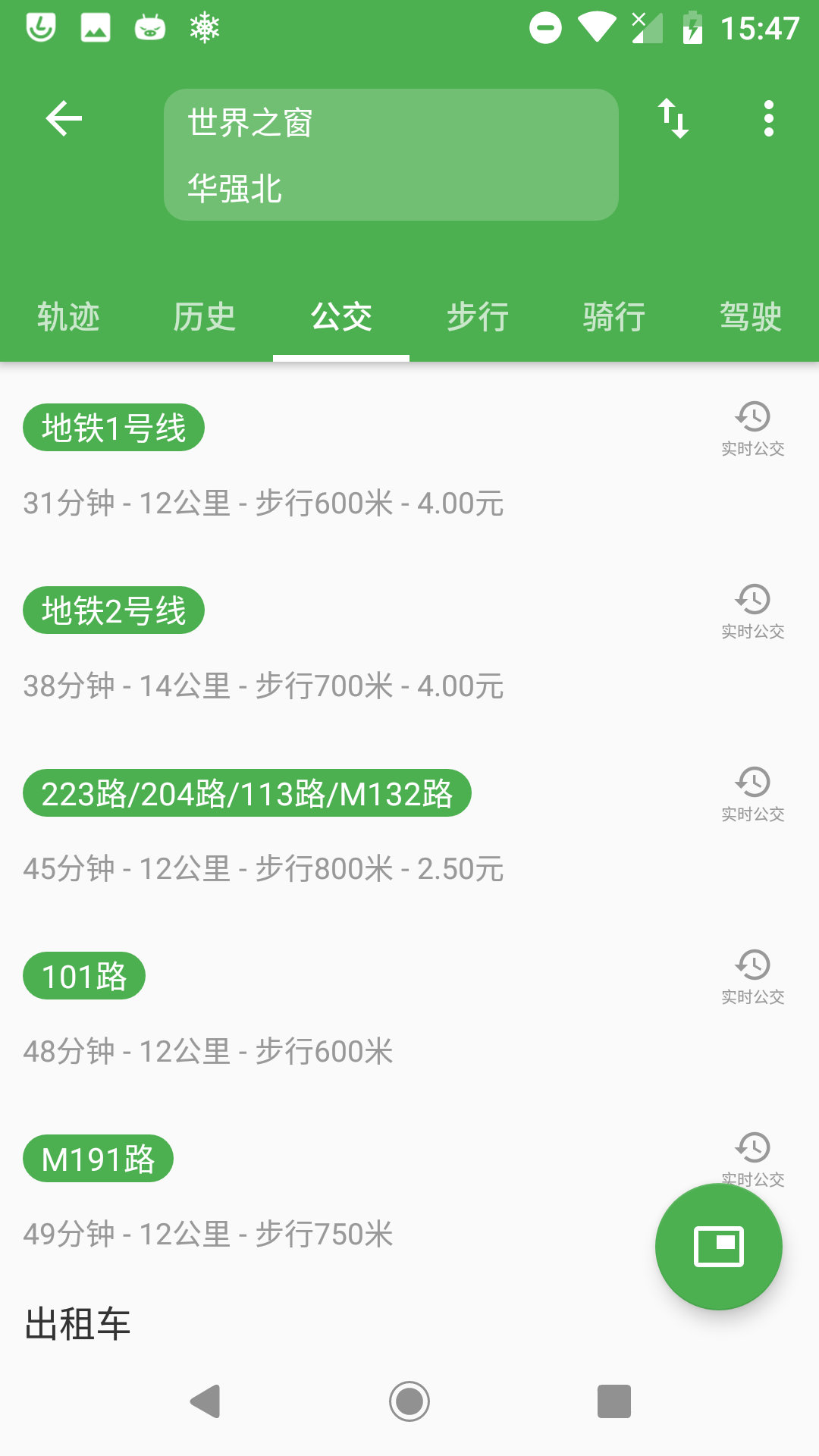Switch to the 驾驶 tab
The height and width of the screenshot is (1456, 819).
click(751, 317)
